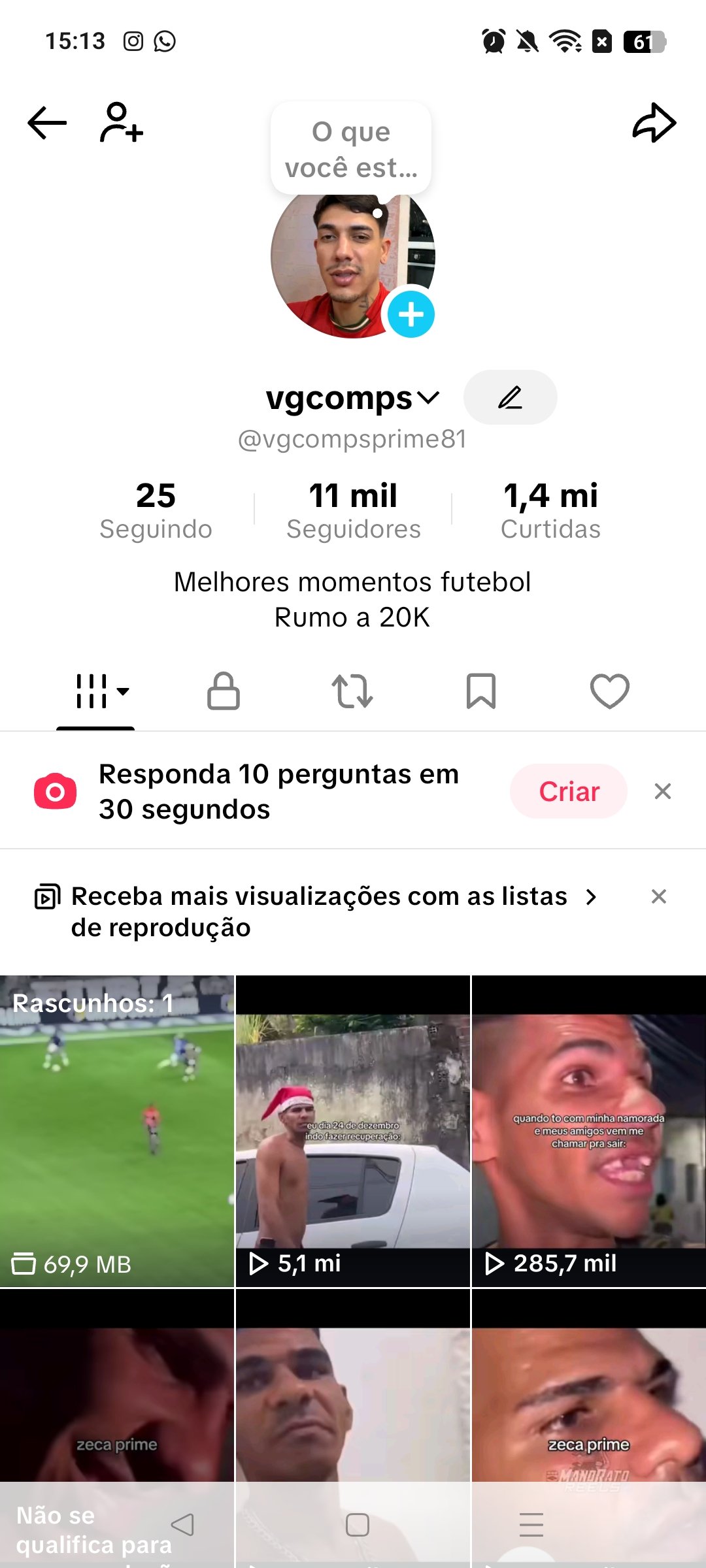Open the "O que você est..." thought bubble
Viewport: 706px width, 1568px height.
click(351, 149)
